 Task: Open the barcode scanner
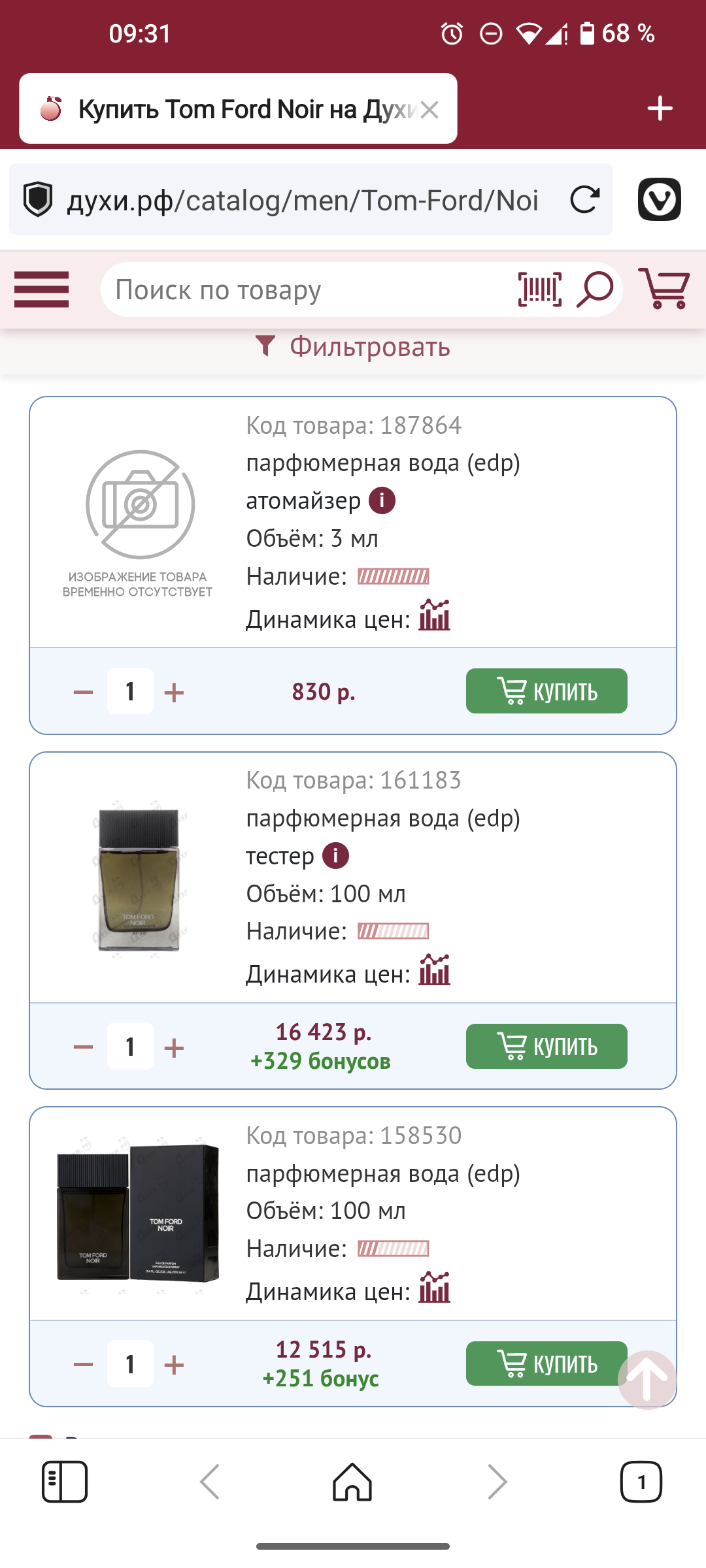click(x=539, y=289)
